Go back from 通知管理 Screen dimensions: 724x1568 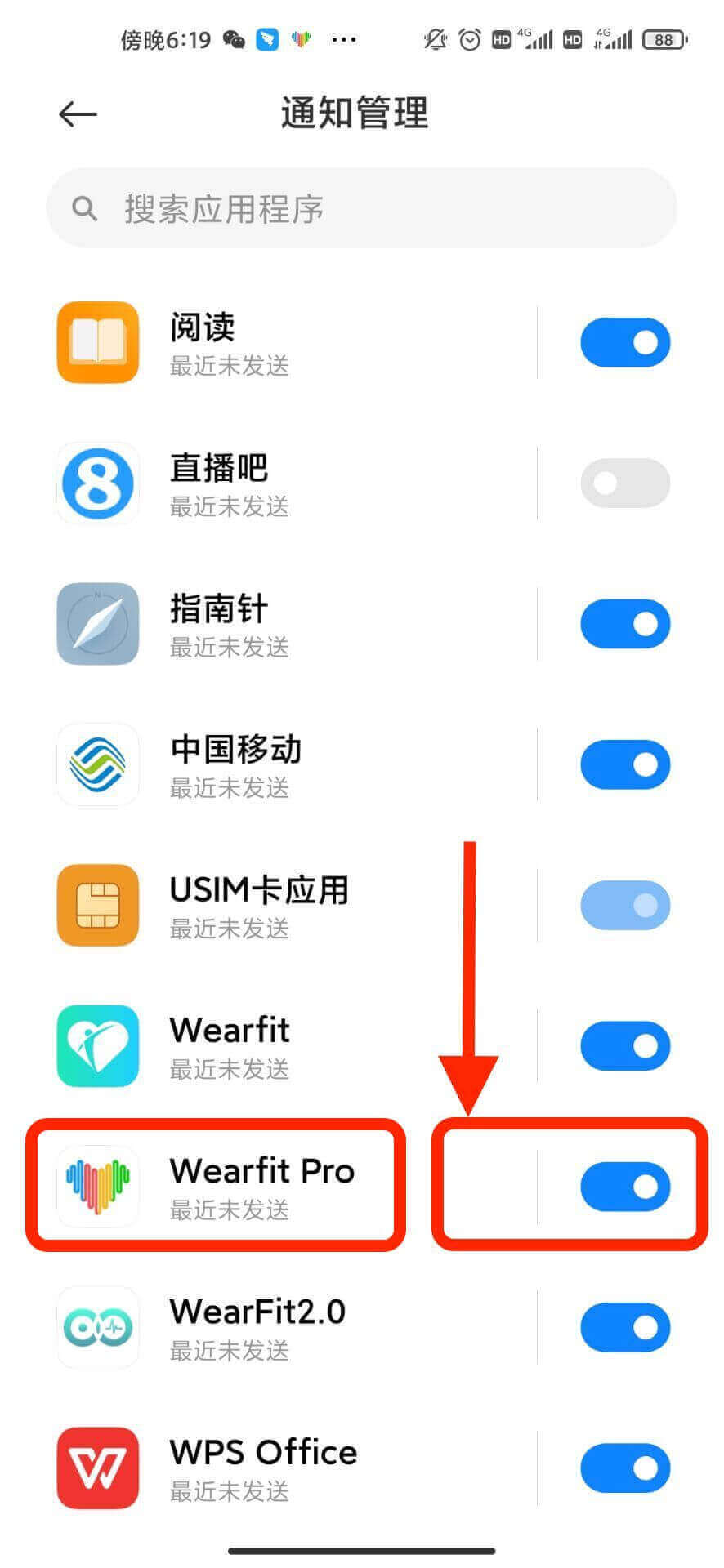(x=78, y=114)
